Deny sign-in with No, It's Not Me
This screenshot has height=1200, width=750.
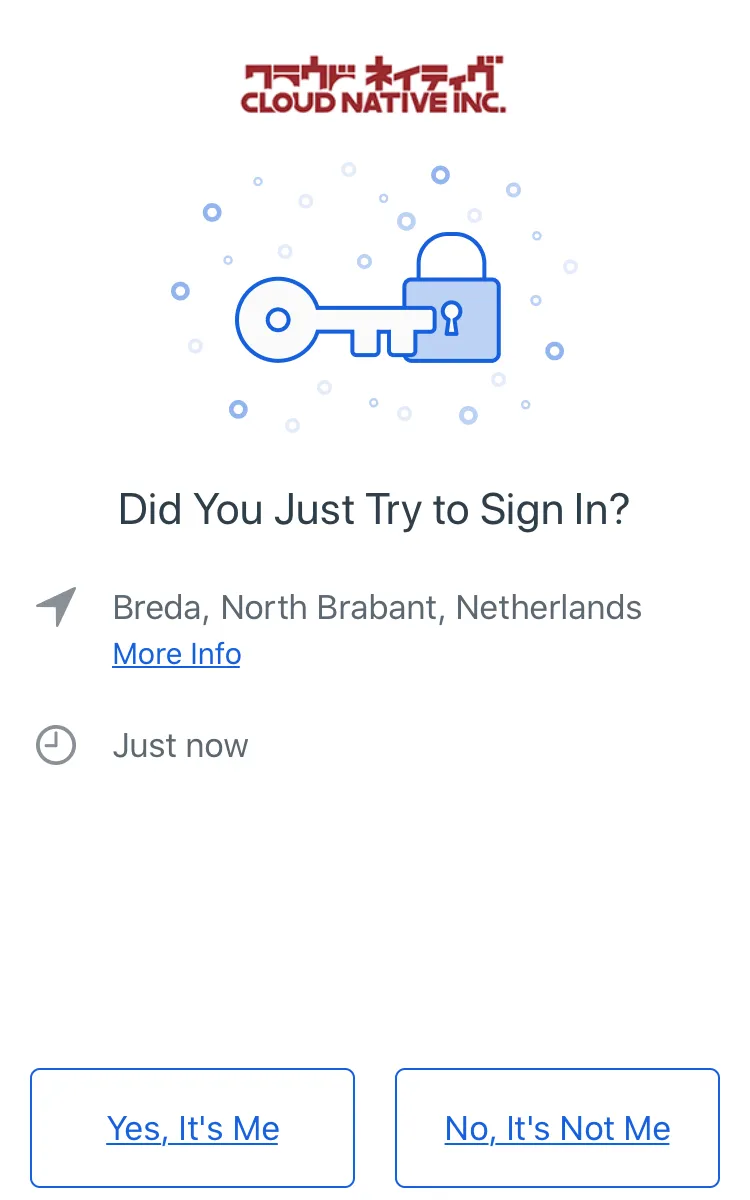pos(557,1128)
